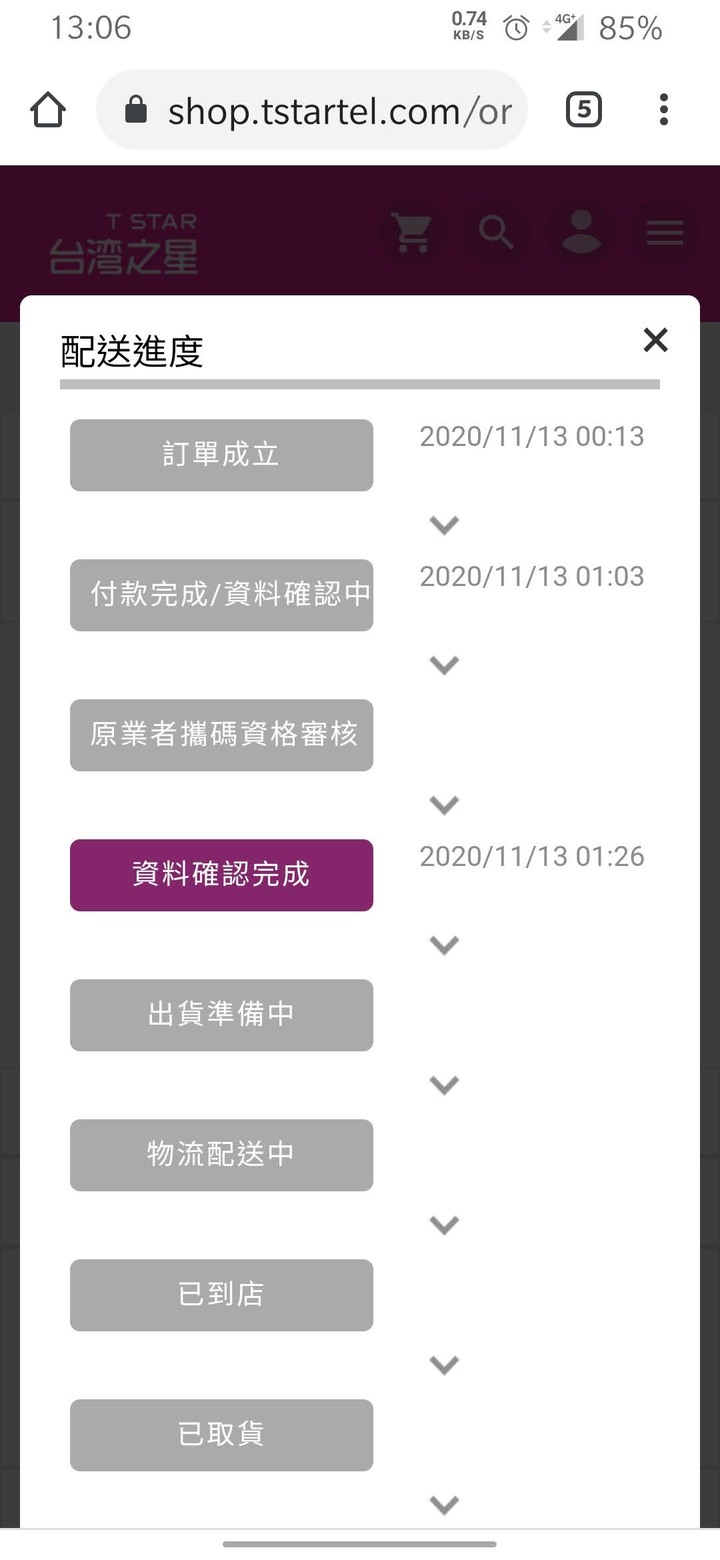720x1560 pixels.
Task: Tap the browser home button
Action: point(48,110)
